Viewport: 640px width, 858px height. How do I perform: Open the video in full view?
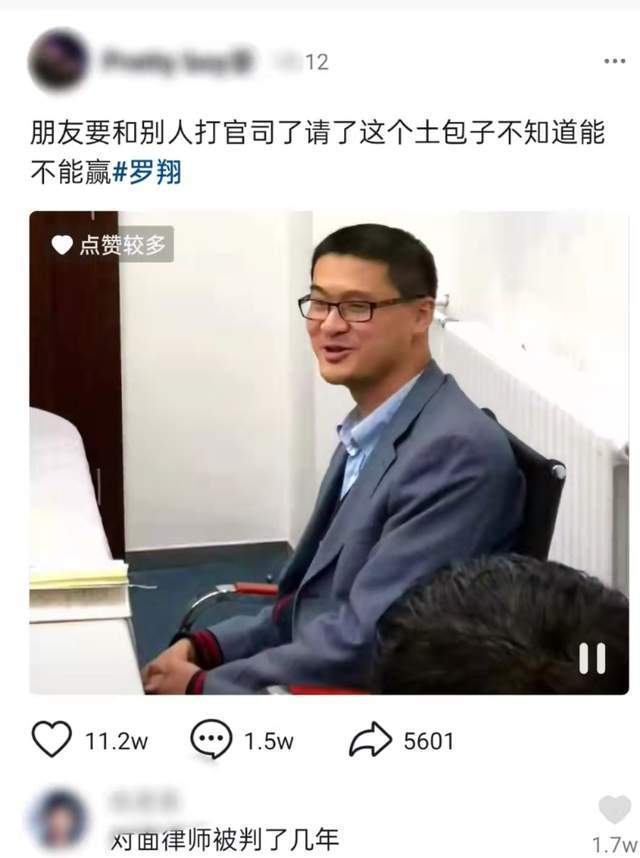328,452
